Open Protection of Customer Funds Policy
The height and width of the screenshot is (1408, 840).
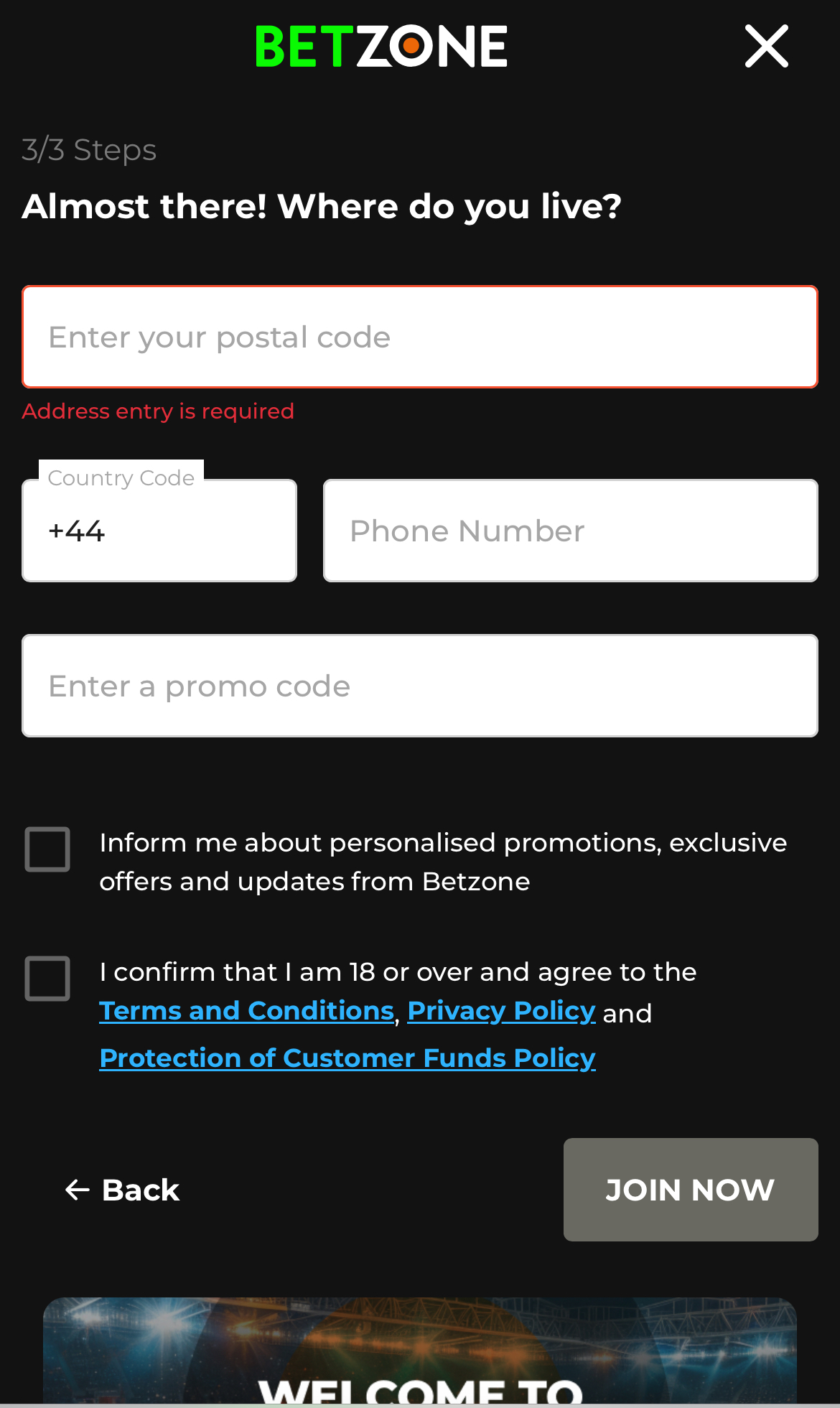(347, 1058)
